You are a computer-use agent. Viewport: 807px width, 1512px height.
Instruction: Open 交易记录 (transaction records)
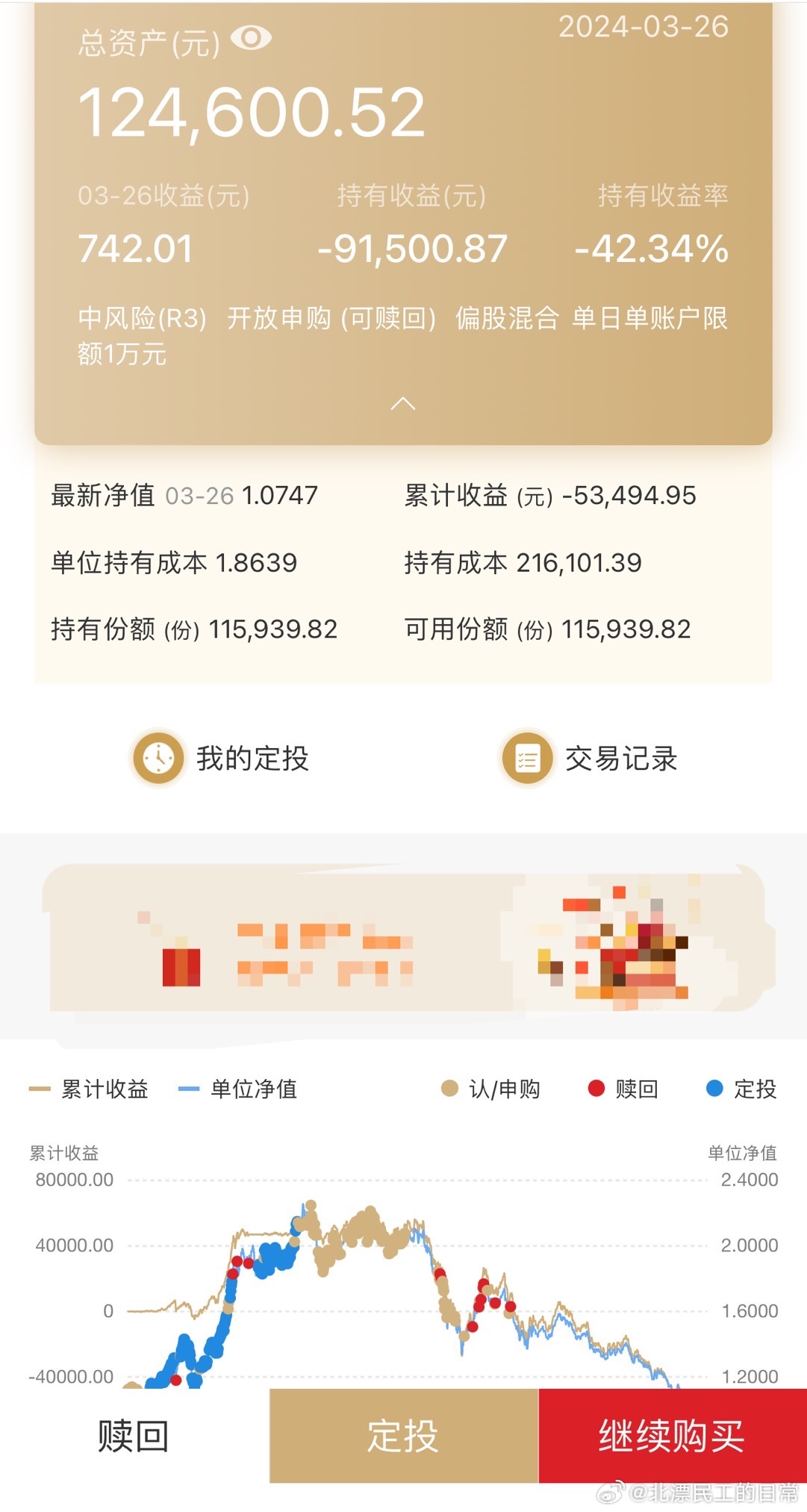click(x=589, y=758)
